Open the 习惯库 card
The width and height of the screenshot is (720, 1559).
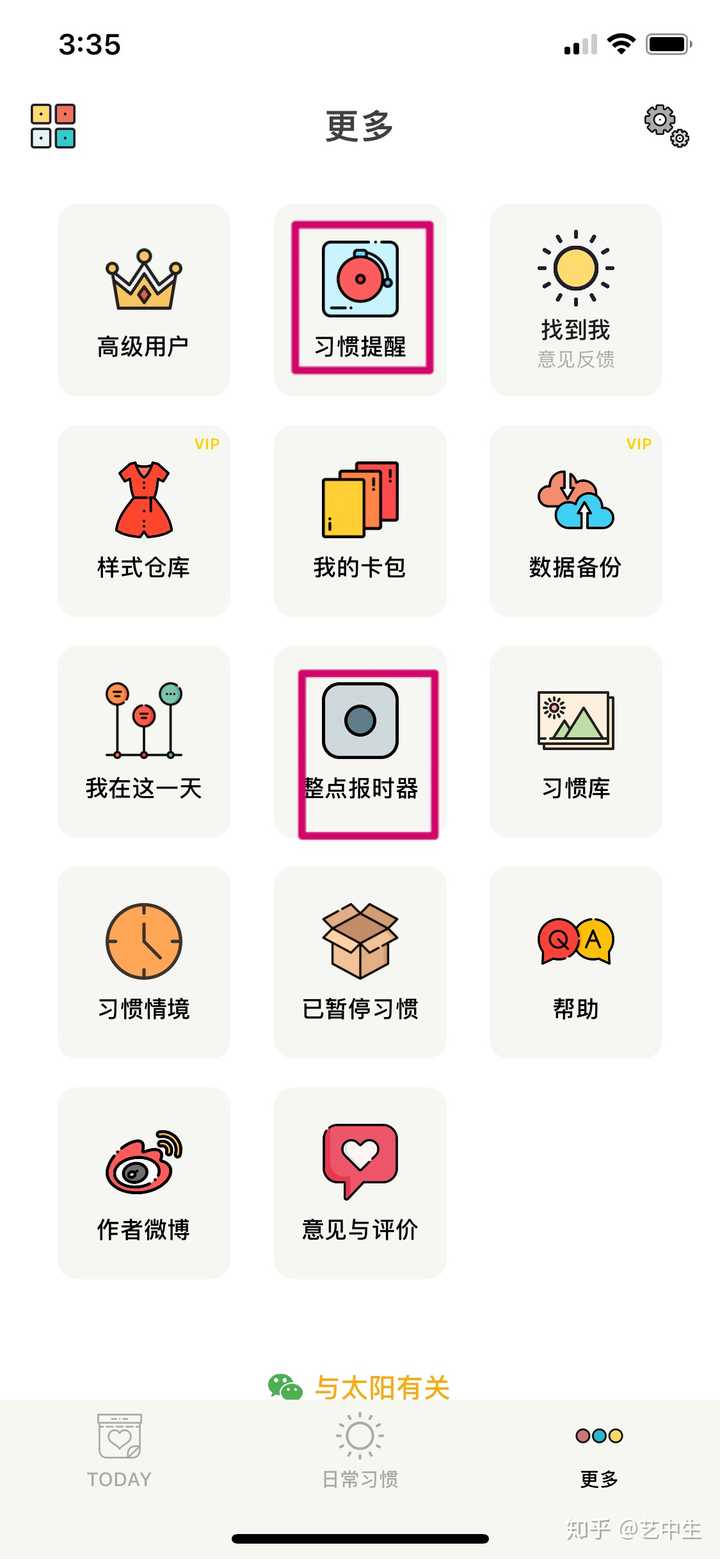[x=576, y=742]
